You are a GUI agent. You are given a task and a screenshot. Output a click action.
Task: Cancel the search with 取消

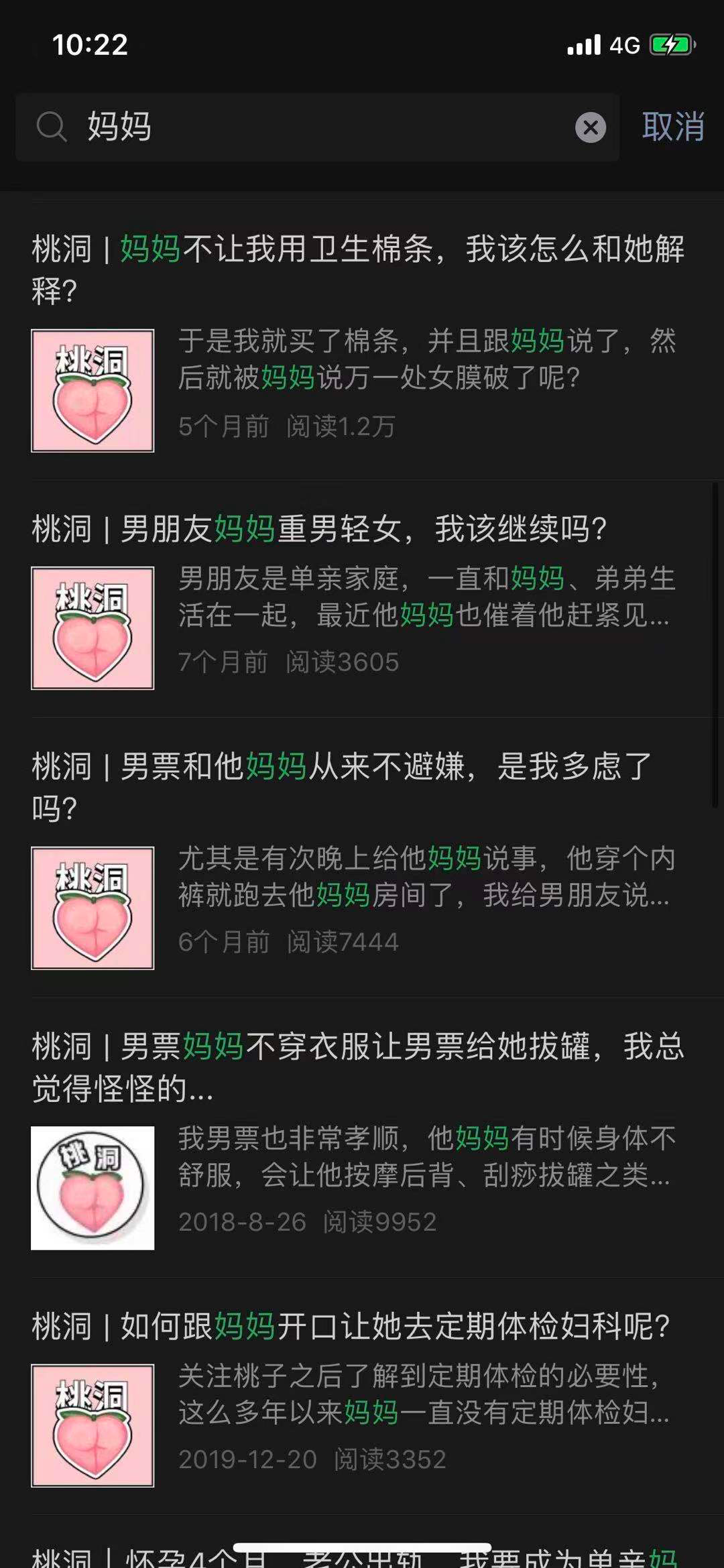(x=672, y=127)
